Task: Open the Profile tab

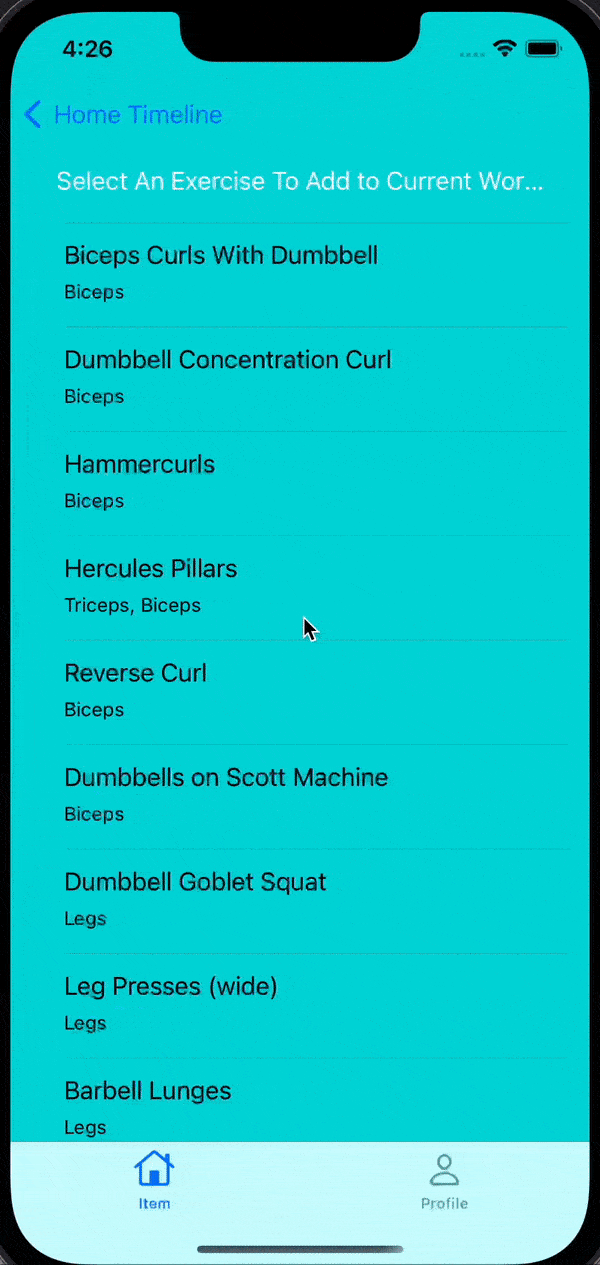Action: (x=444, y=1181)
